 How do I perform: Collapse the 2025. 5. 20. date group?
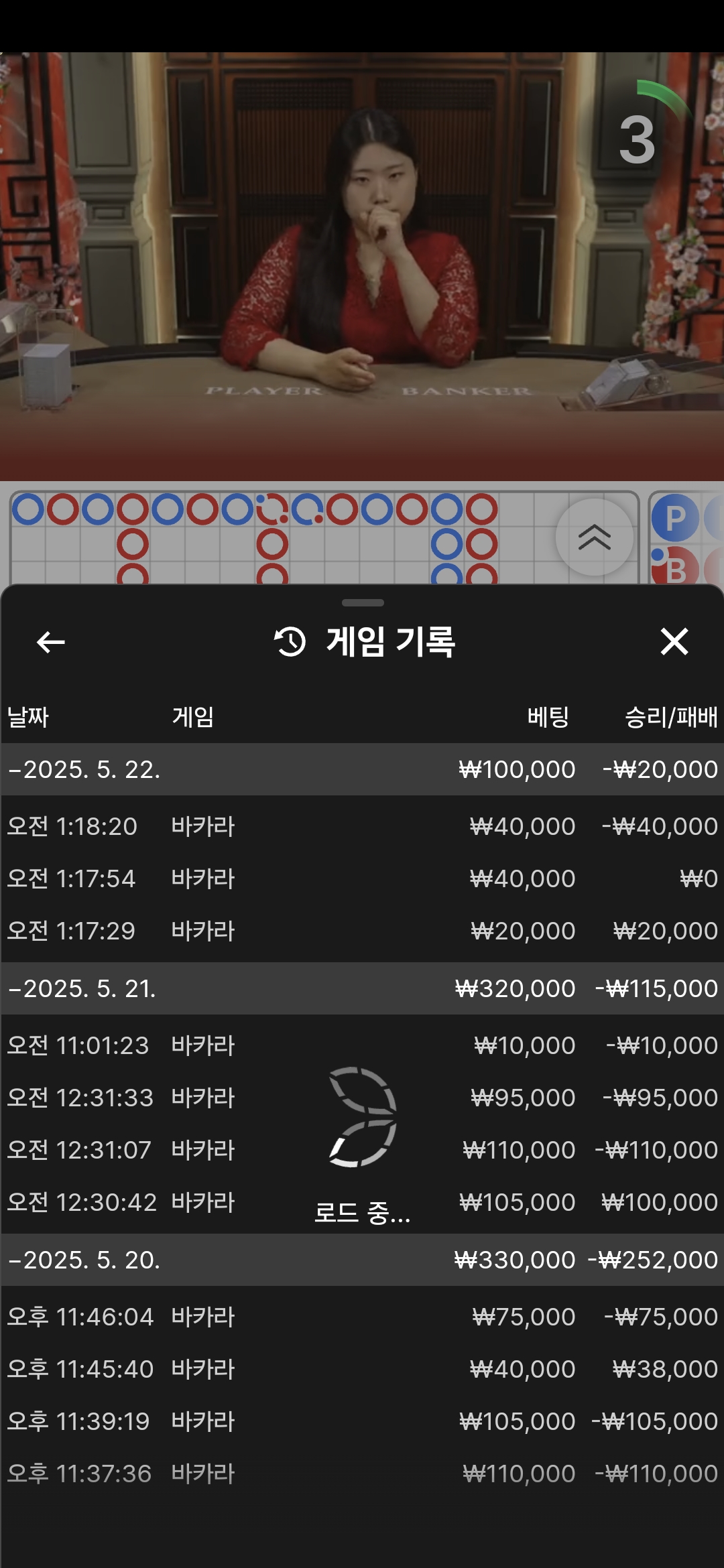point(84,1260)
